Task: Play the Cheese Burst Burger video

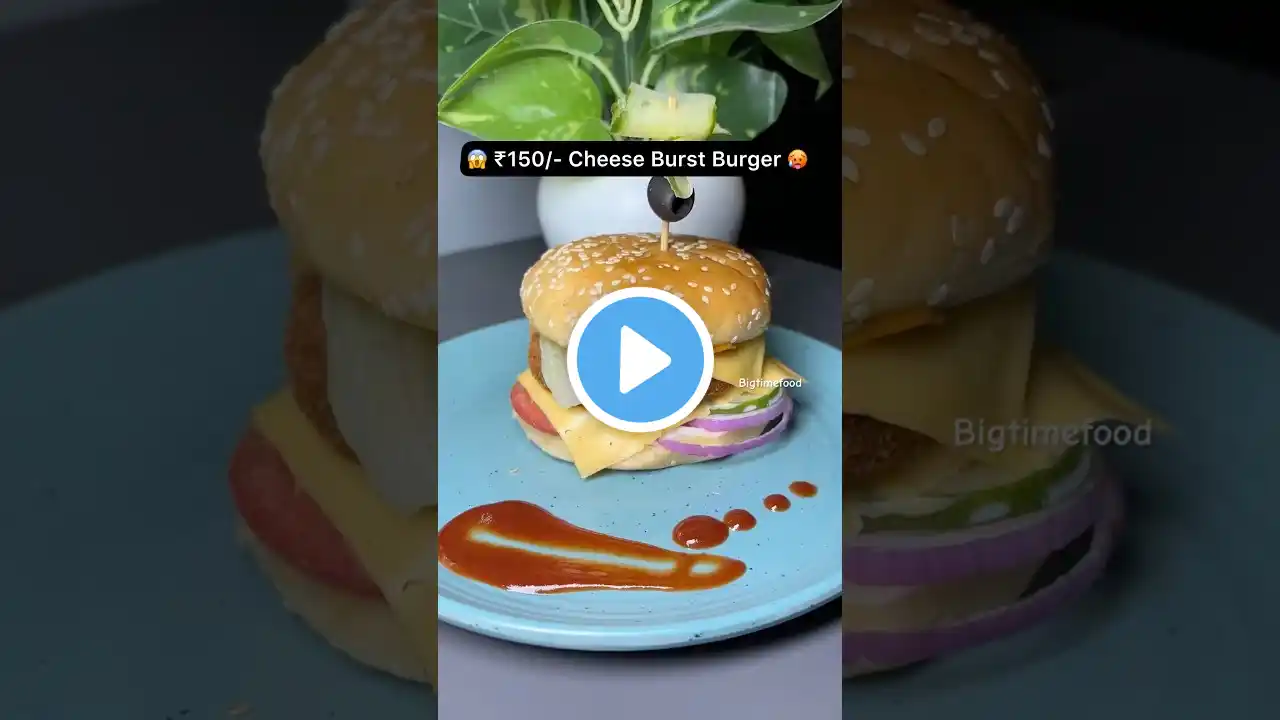Action: (x=640, y=360)
